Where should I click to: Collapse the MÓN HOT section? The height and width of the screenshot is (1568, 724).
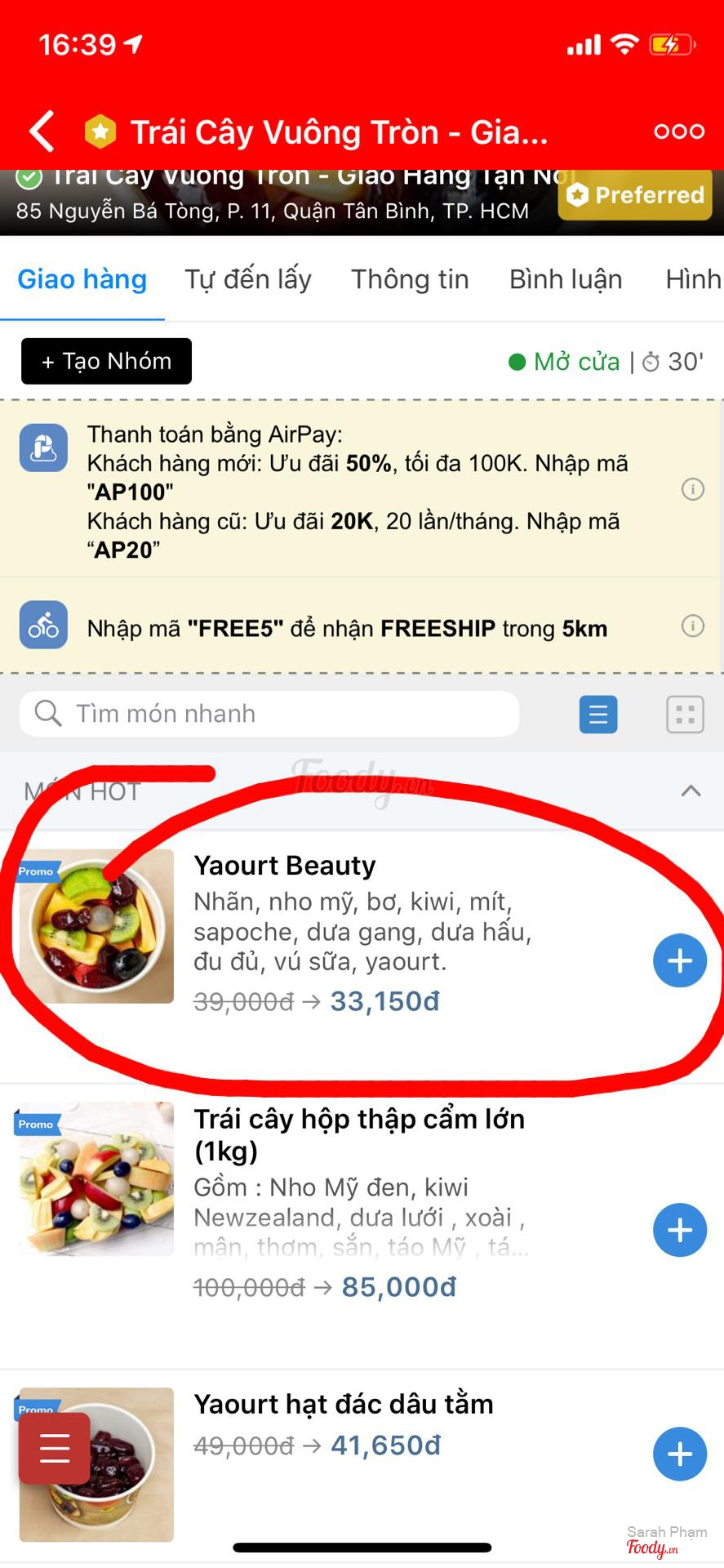pyautogui.click(x=691, y=791)
